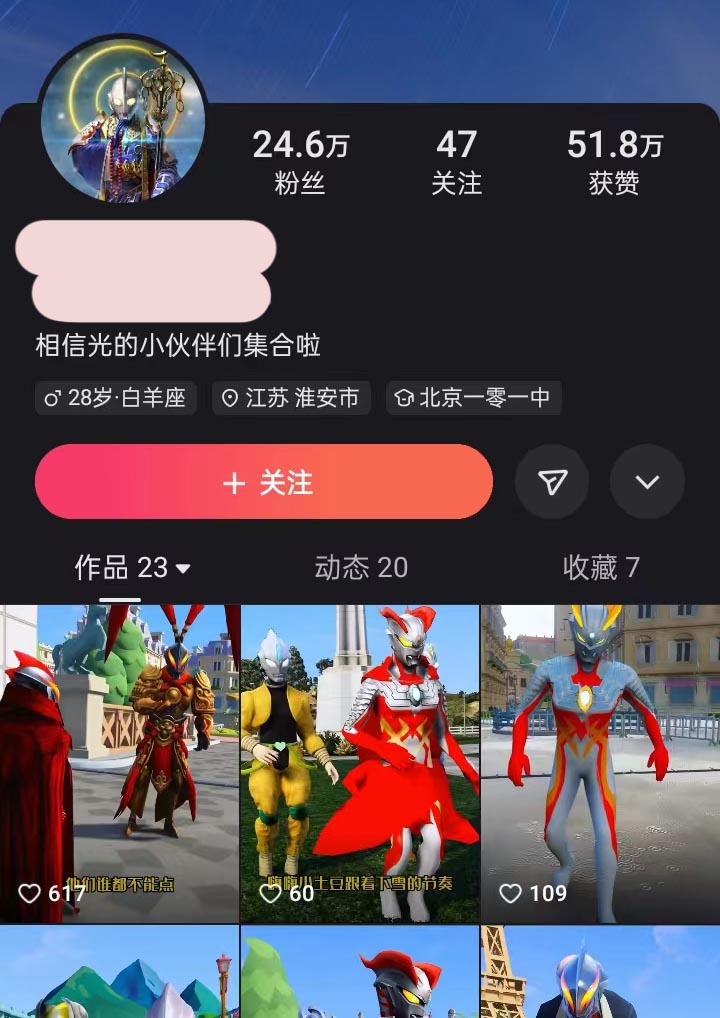Open the video with 617 likes
720x1018 pixels.
coord(119,763)
